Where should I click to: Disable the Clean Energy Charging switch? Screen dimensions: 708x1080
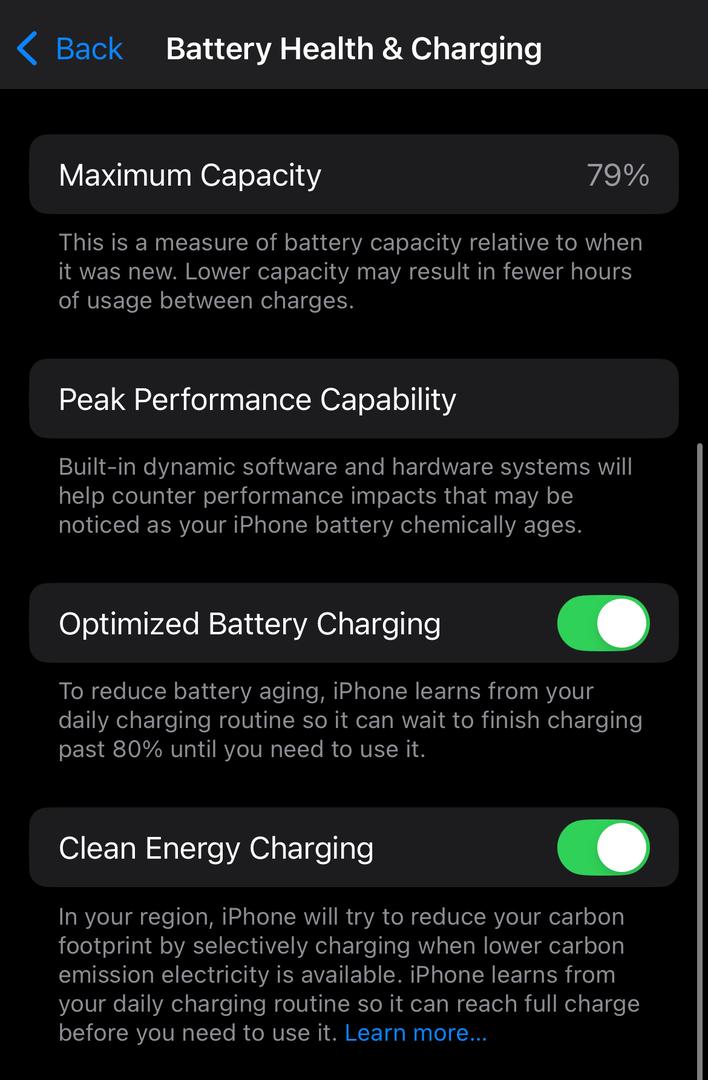(603, 848)
